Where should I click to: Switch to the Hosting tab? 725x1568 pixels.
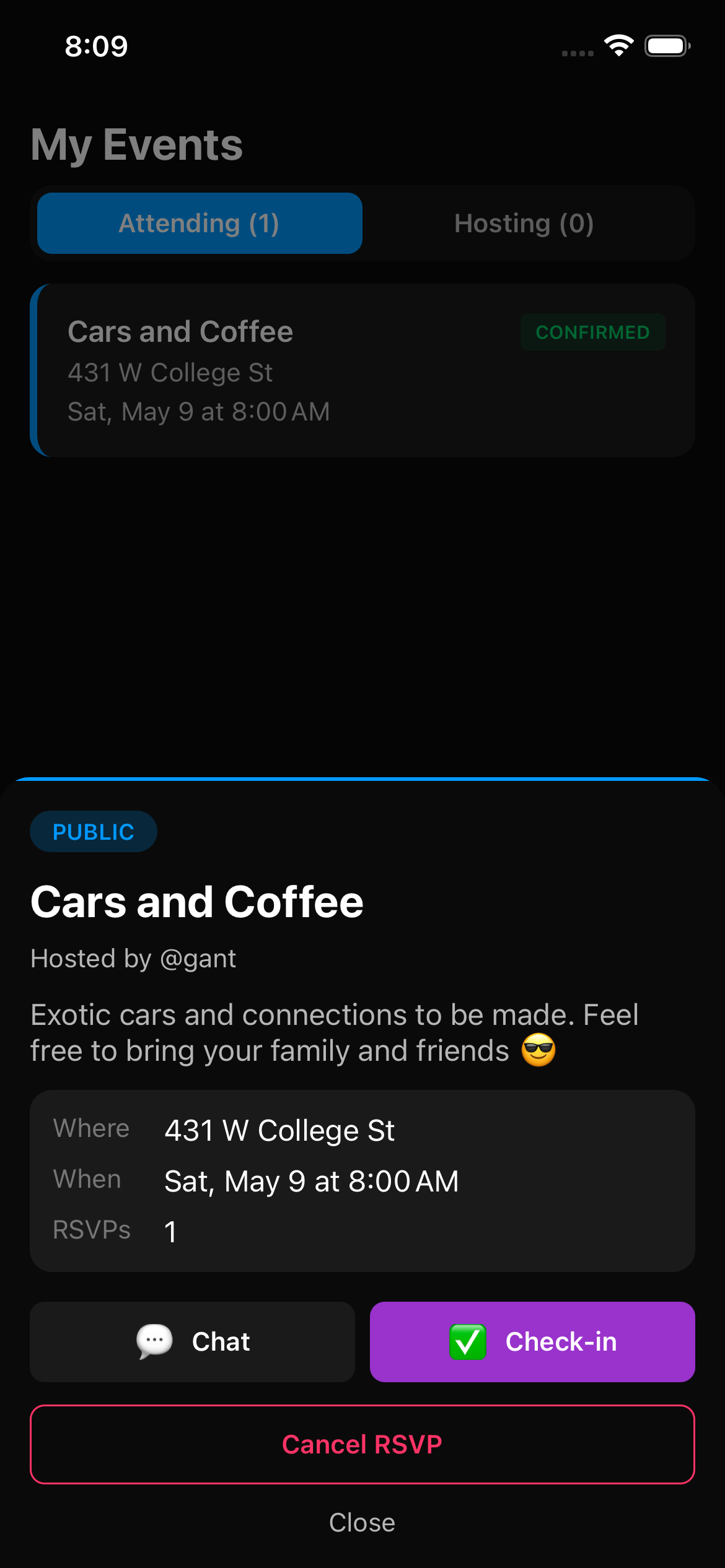coord(524,224)
